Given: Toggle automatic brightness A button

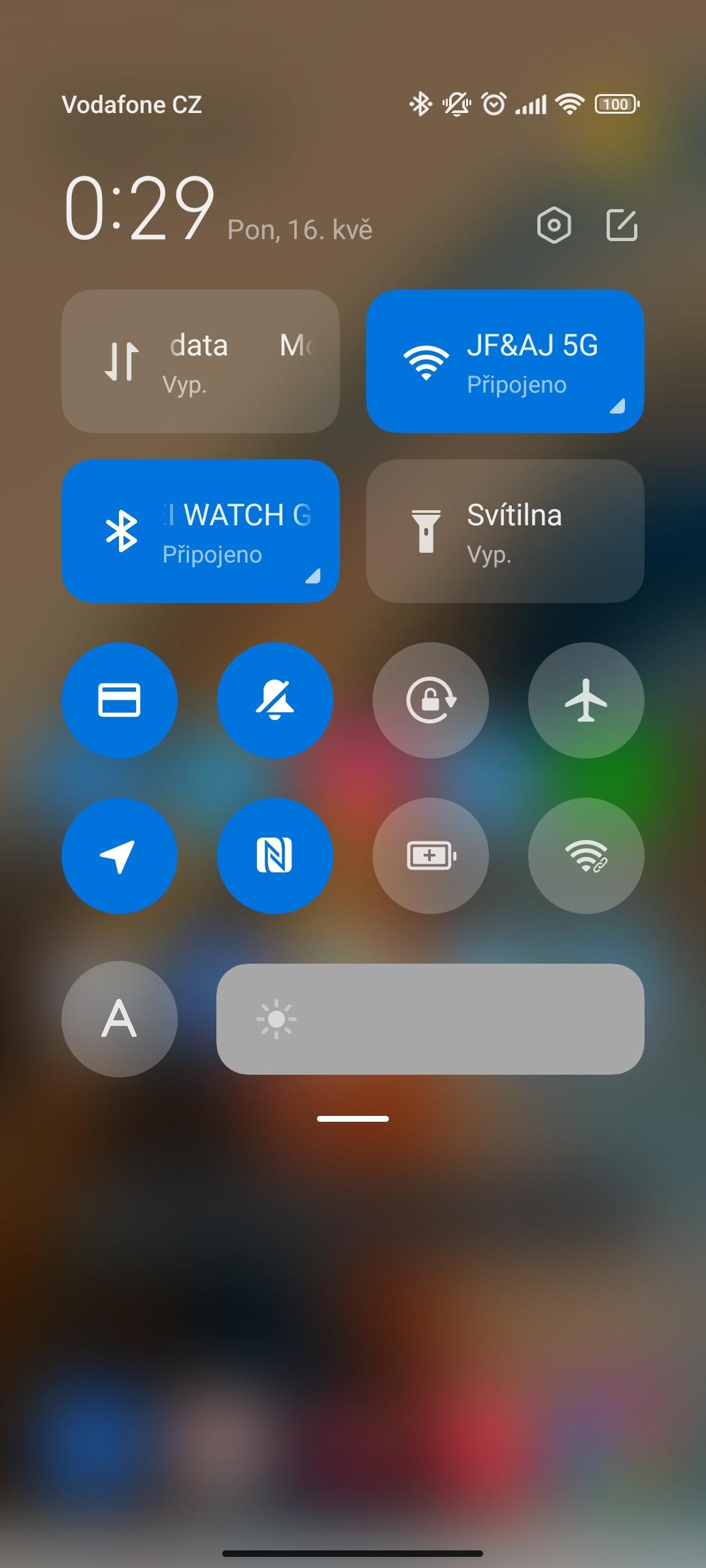Looking at the screenshot, I should click(x=120, y=1019).
